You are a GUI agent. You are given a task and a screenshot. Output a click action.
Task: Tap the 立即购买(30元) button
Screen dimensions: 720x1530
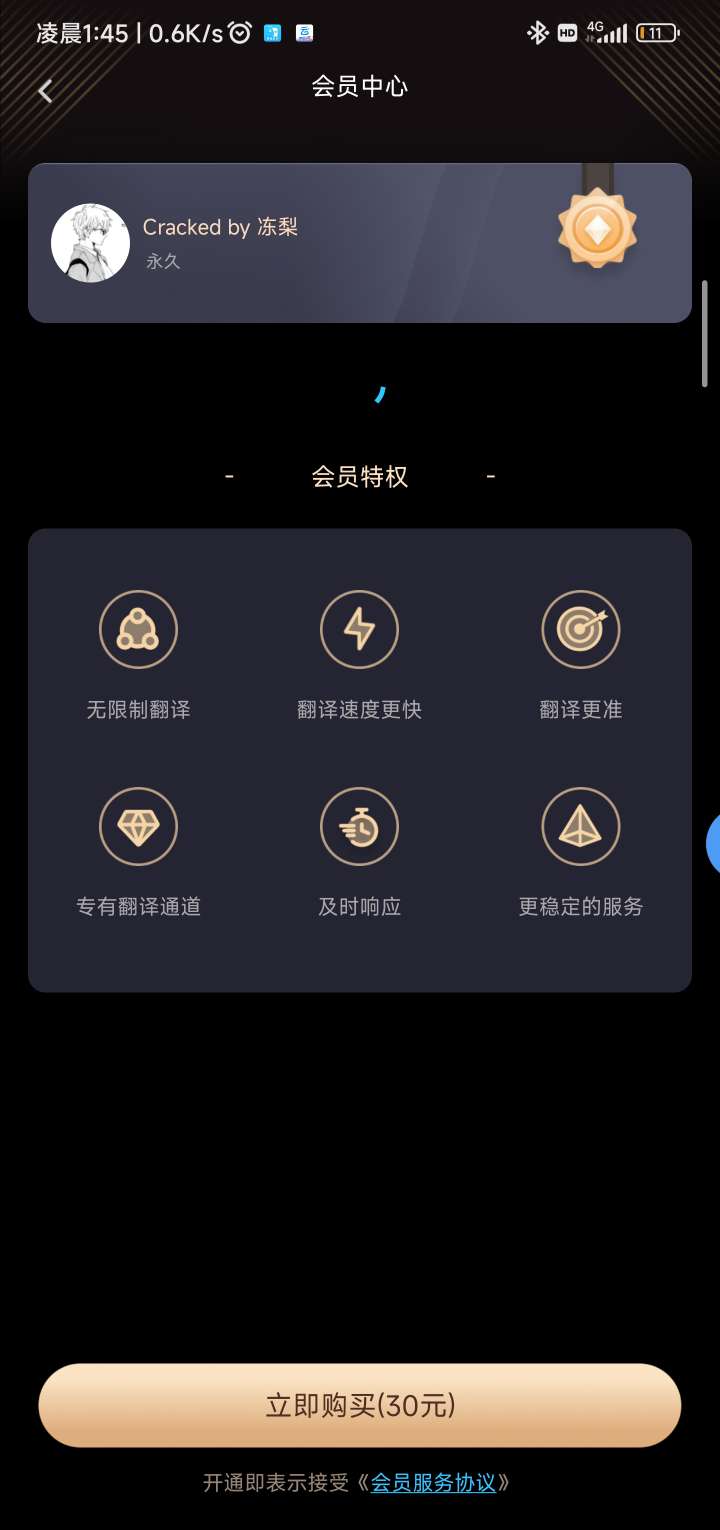360,1405
